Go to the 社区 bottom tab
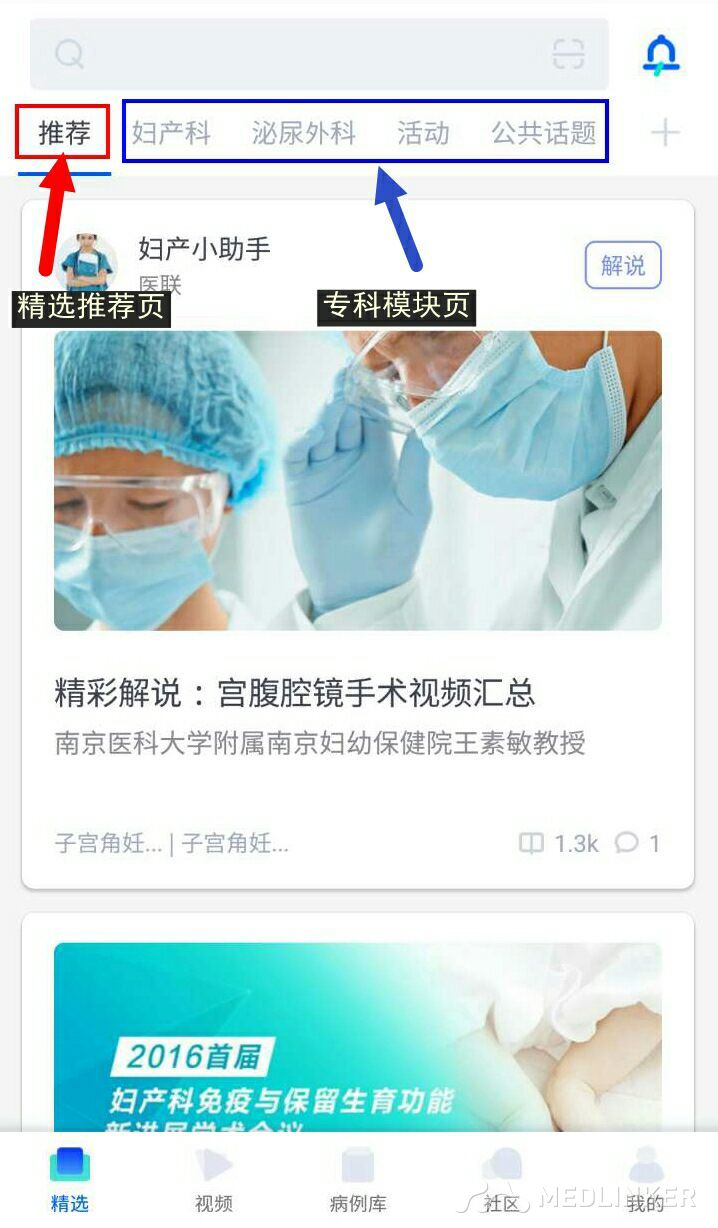 [502, 1180]
